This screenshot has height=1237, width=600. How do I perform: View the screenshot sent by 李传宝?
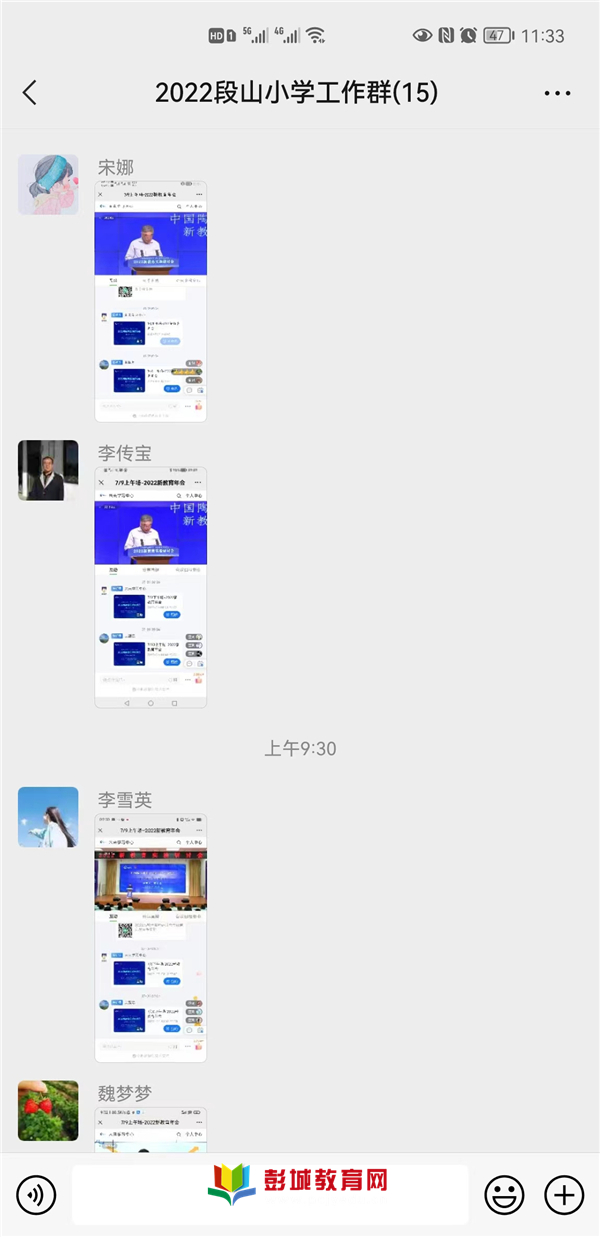point(151,587)
